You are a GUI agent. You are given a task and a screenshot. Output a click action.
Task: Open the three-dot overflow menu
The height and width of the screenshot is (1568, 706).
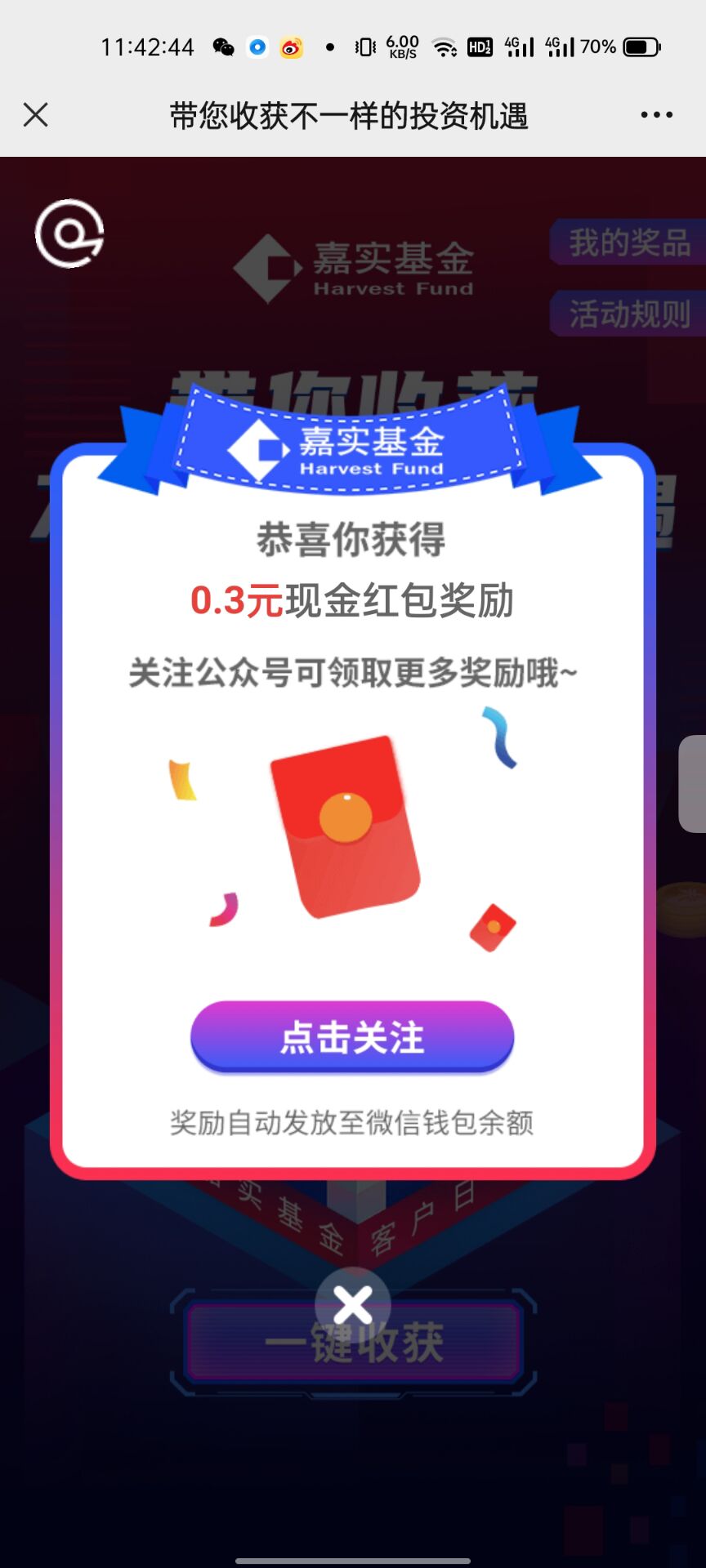pos(656,115)
